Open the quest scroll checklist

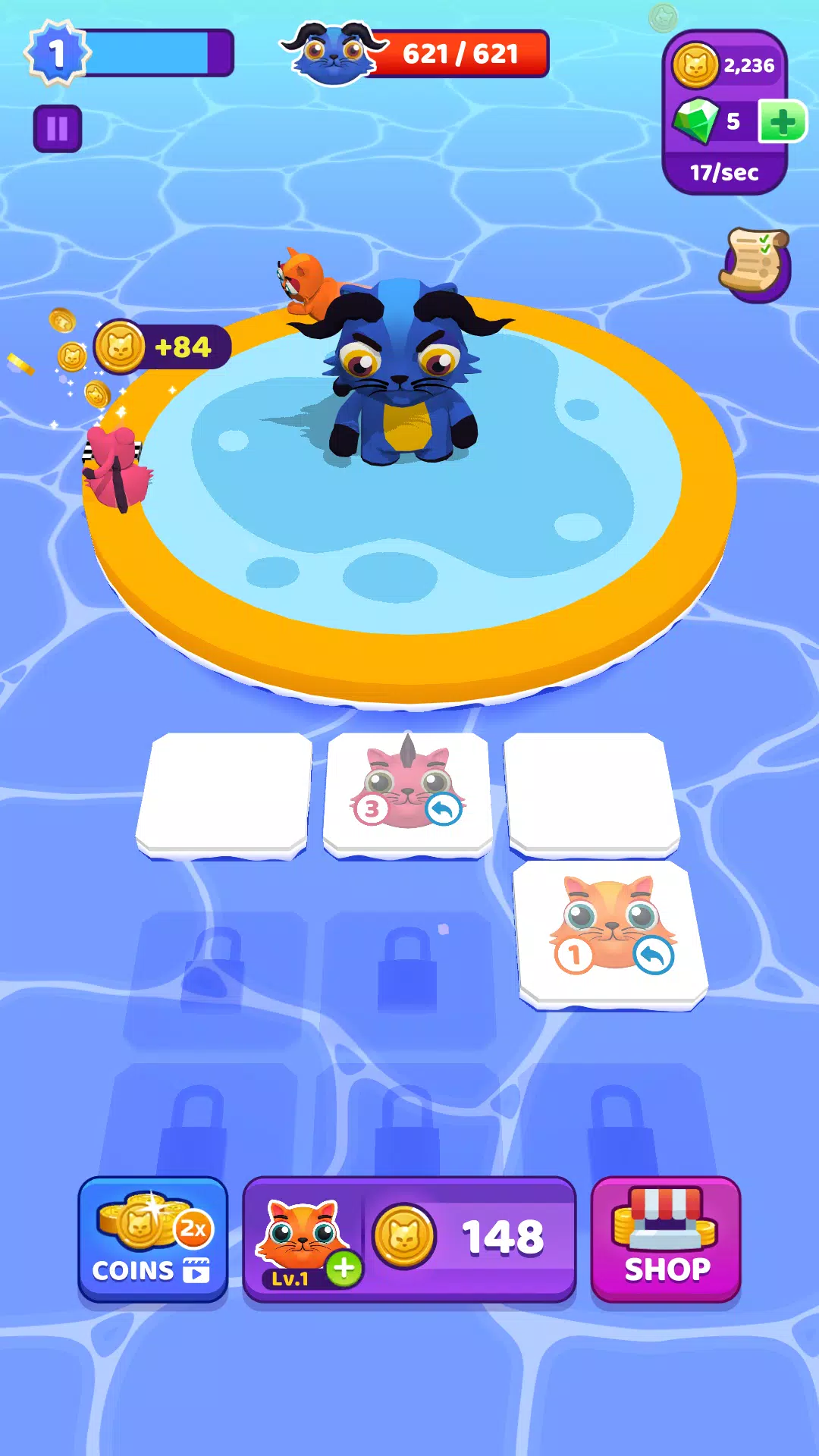(754, 262)
